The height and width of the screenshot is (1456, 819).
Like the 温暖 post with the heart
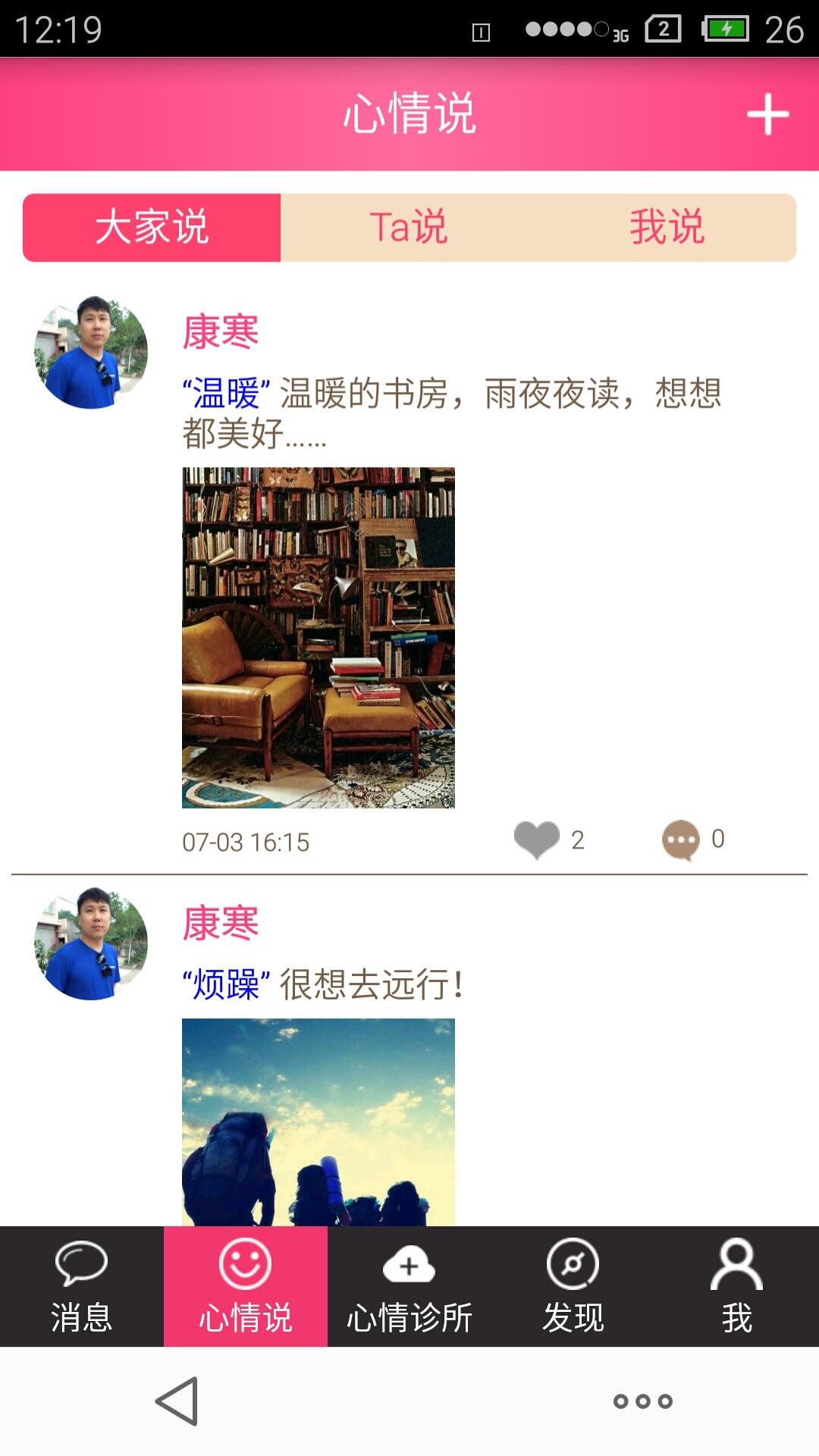tap(537, 839)
